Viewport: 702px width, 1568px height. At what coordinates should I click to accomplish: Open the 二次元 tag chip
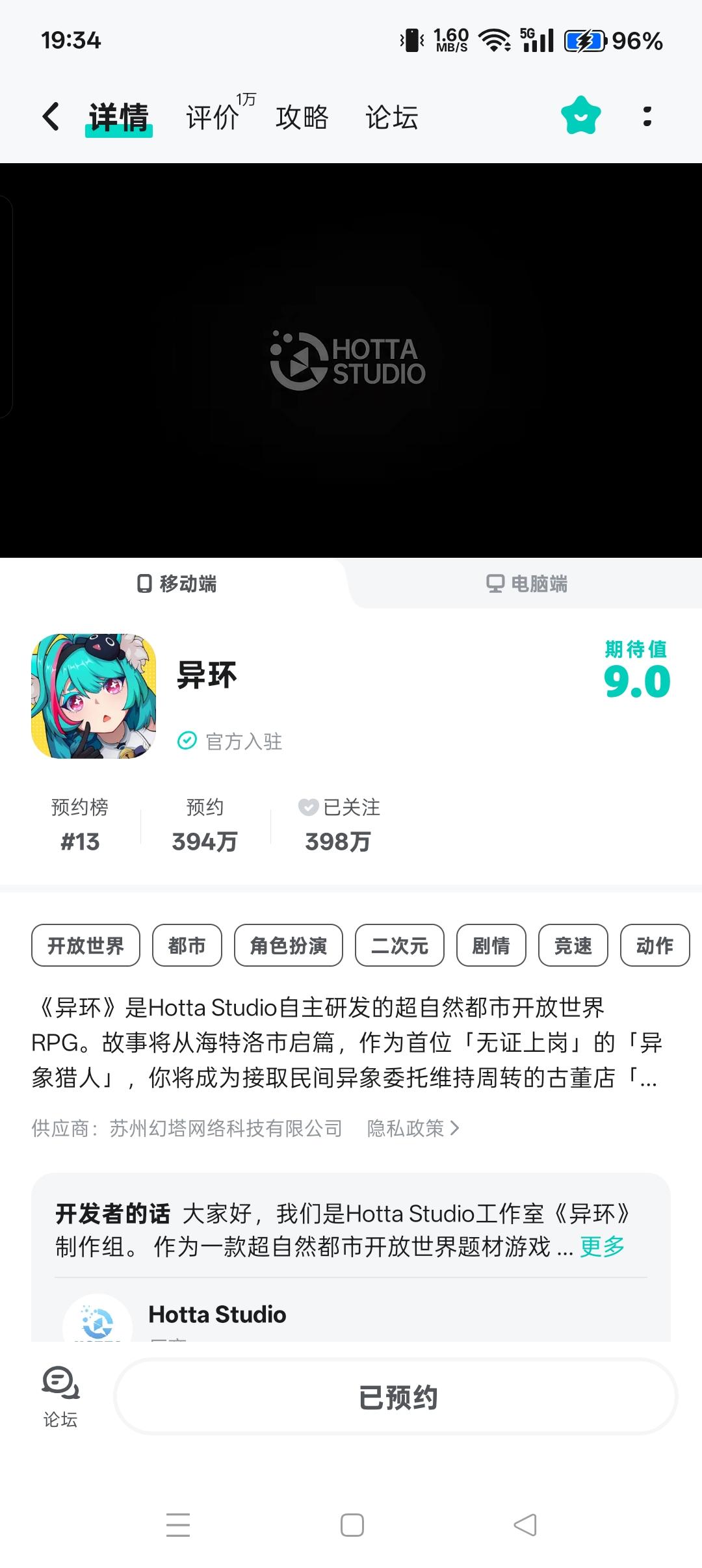pyautogui.click(x=400, y=945)
